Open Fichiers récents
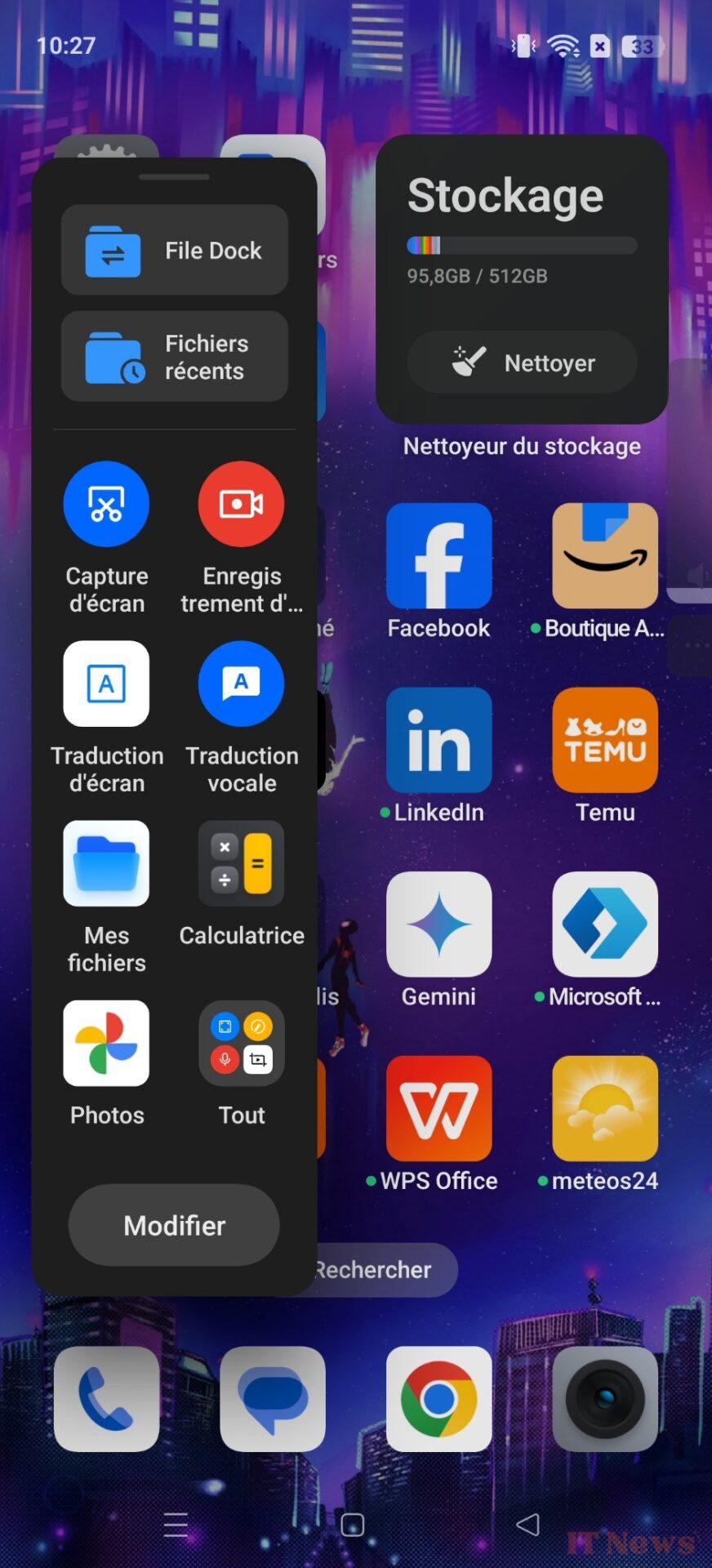The height and width of the screenshot is (1568, 712). (x=174, y=356)
